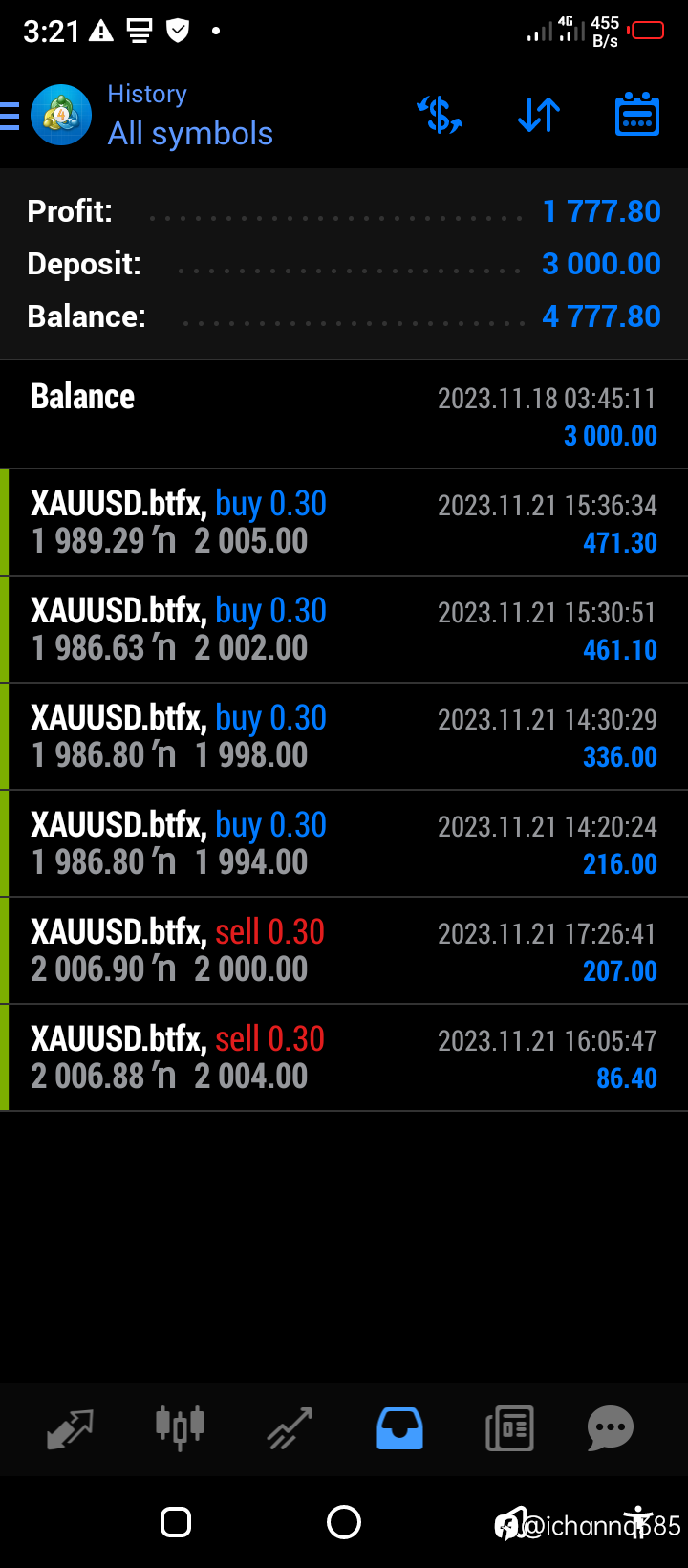Open the side drawer menu

(10, 116)
